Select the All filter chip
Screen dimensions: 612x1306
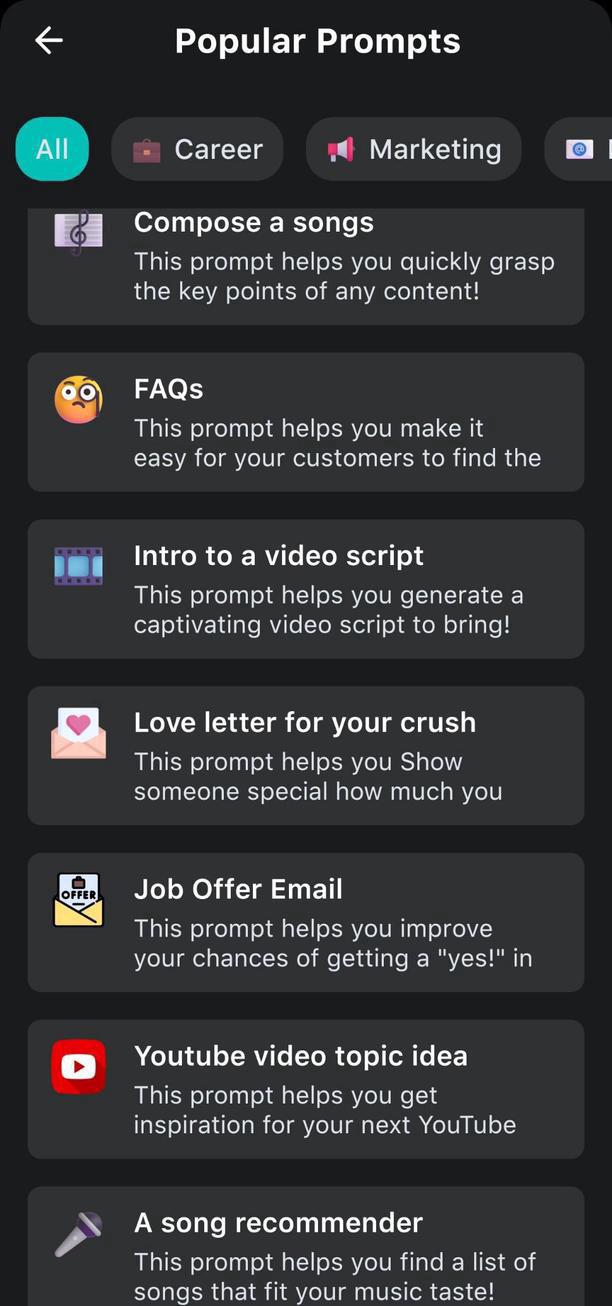pos(52,149)
